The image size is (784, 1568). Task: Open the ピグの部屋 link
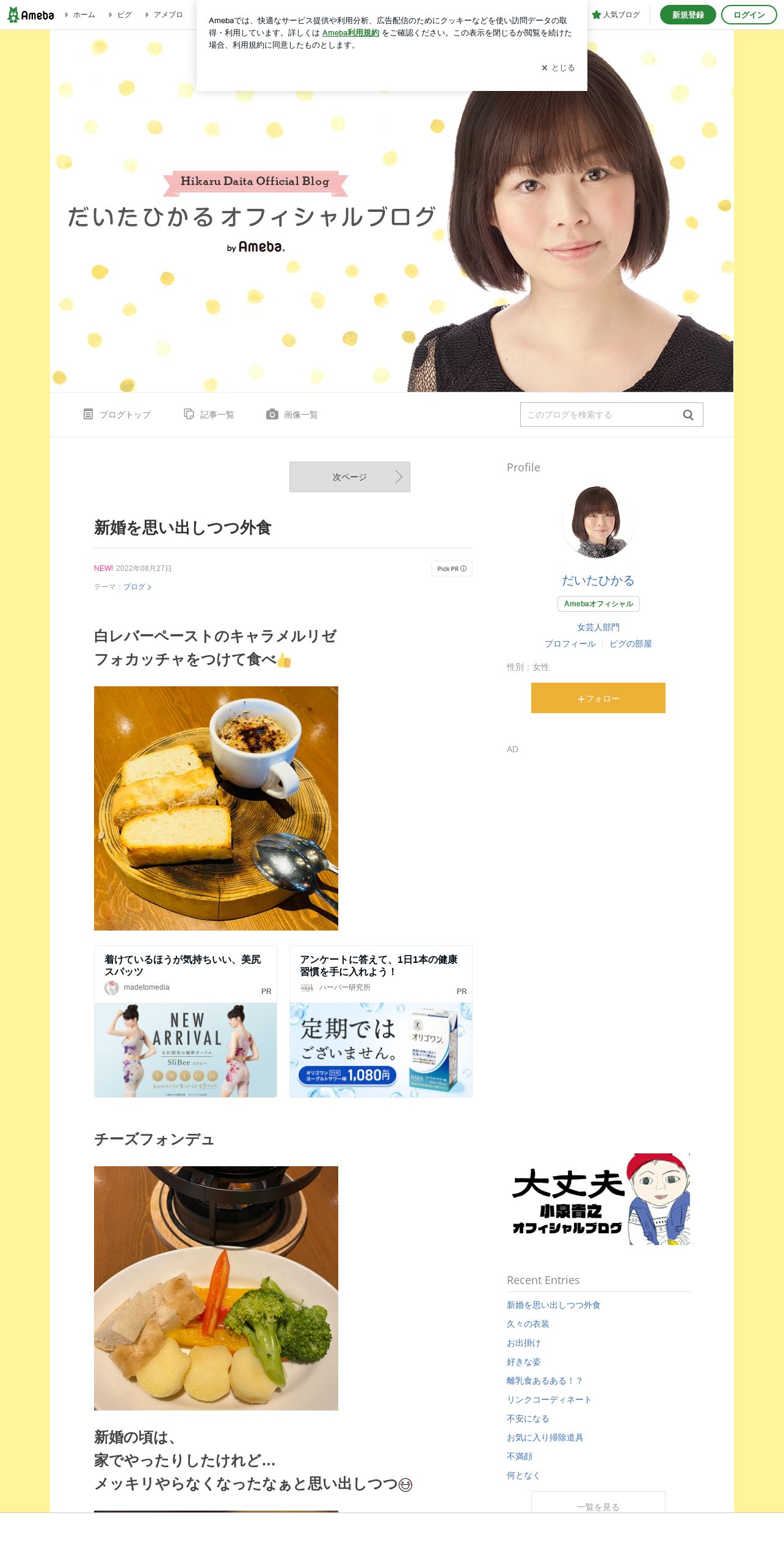(631, 644)
